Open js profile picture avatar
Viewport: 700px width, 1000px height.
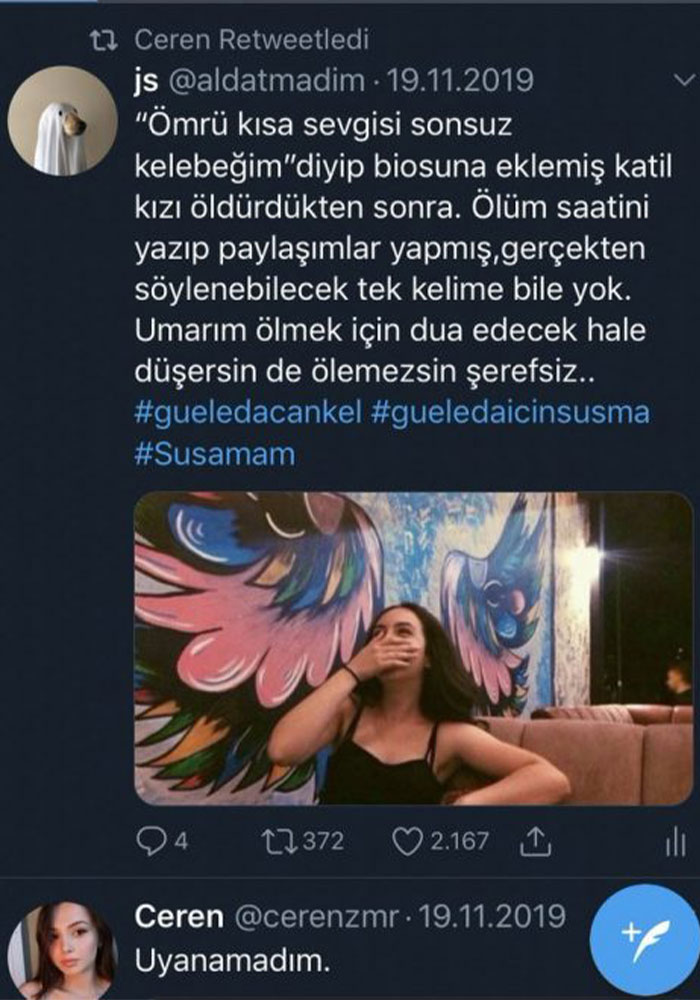tap(60, 122)
